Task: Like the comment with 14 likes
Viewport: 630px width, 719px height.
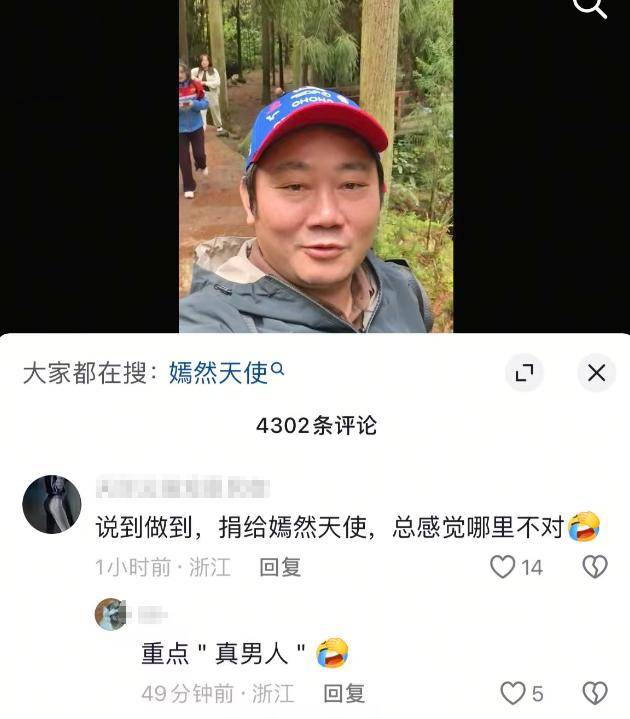Action: point(502,567)
